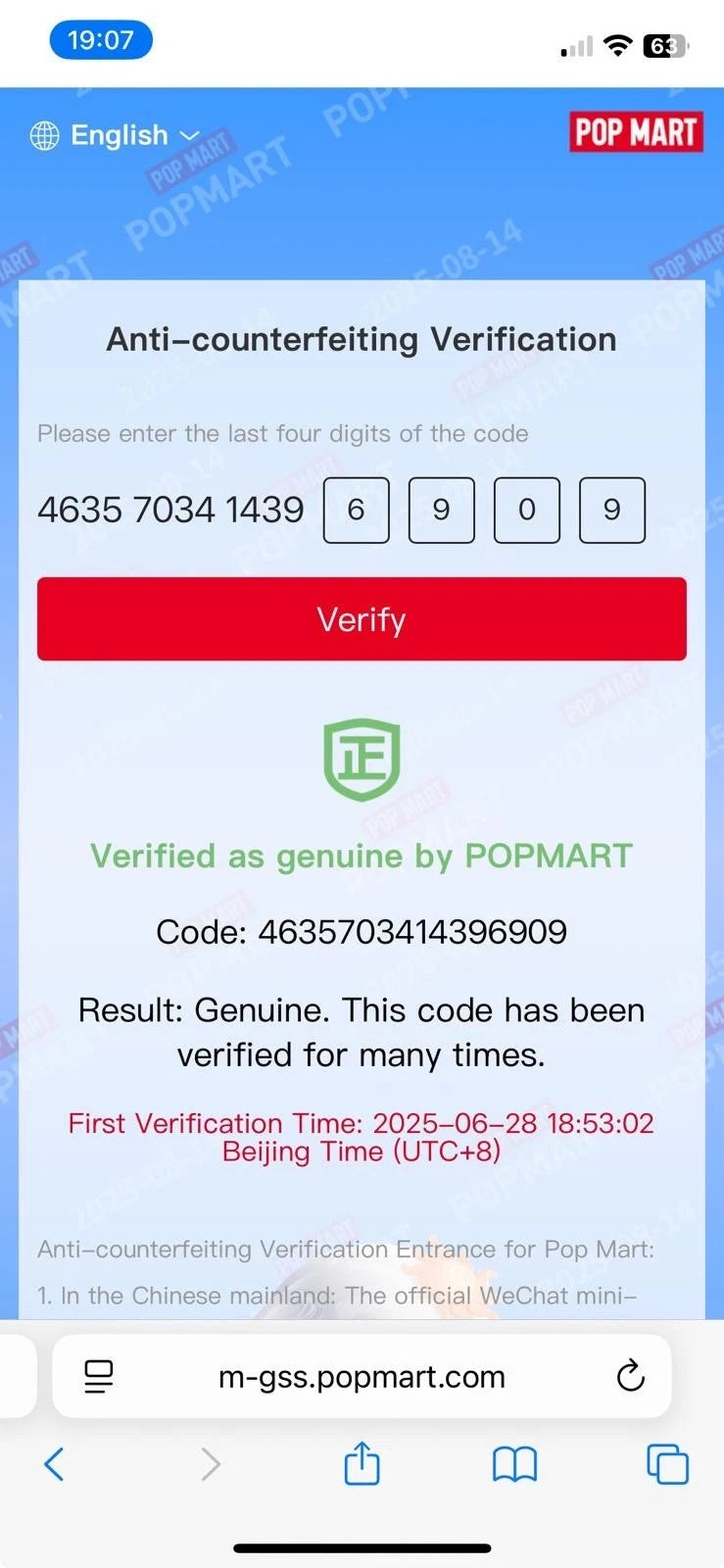Tap the first code digit box showing 6
The height and width of the screenshot is (1568, 724).
[357, 510]
